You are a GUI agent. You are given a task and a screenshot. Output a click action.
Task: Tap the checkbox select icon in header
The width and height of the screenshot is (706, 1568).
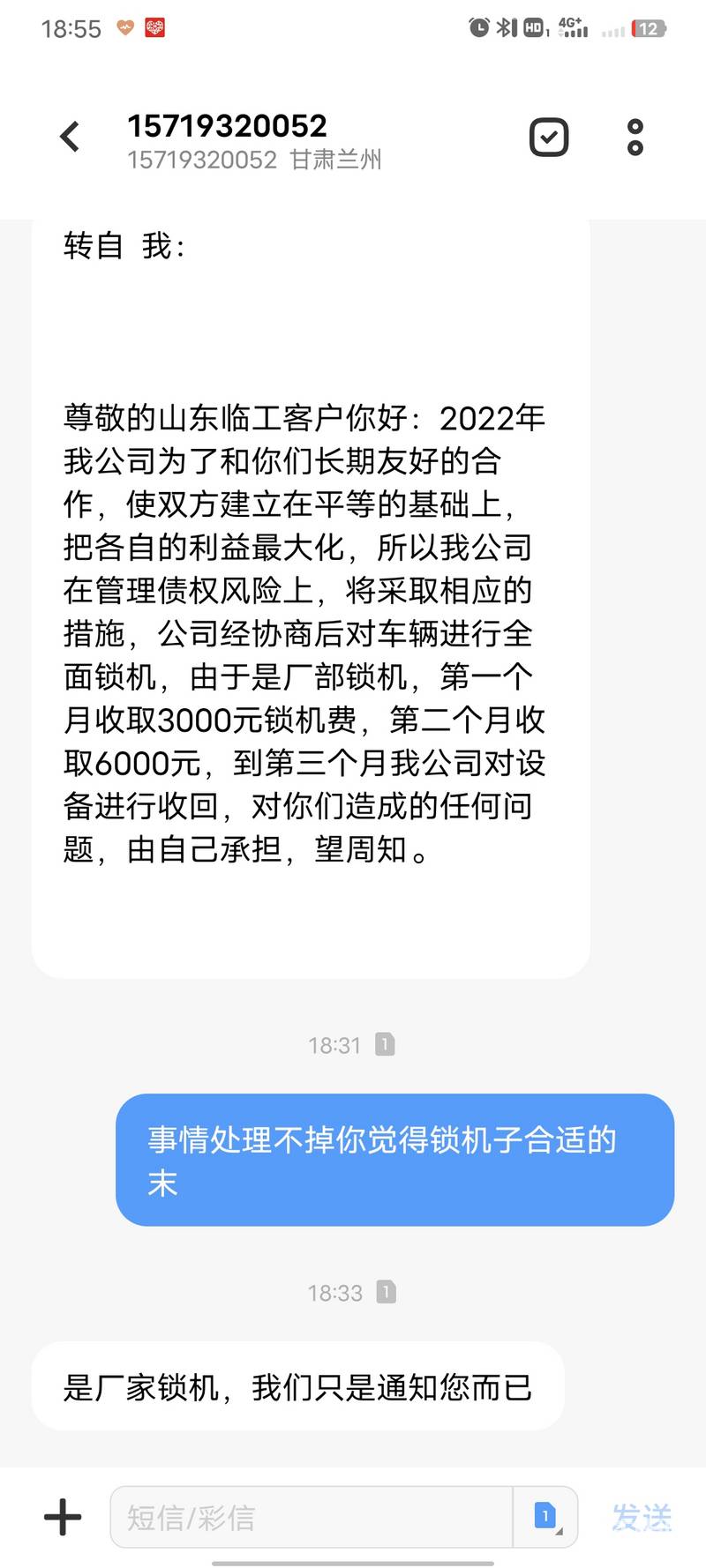tap(548, 137)
